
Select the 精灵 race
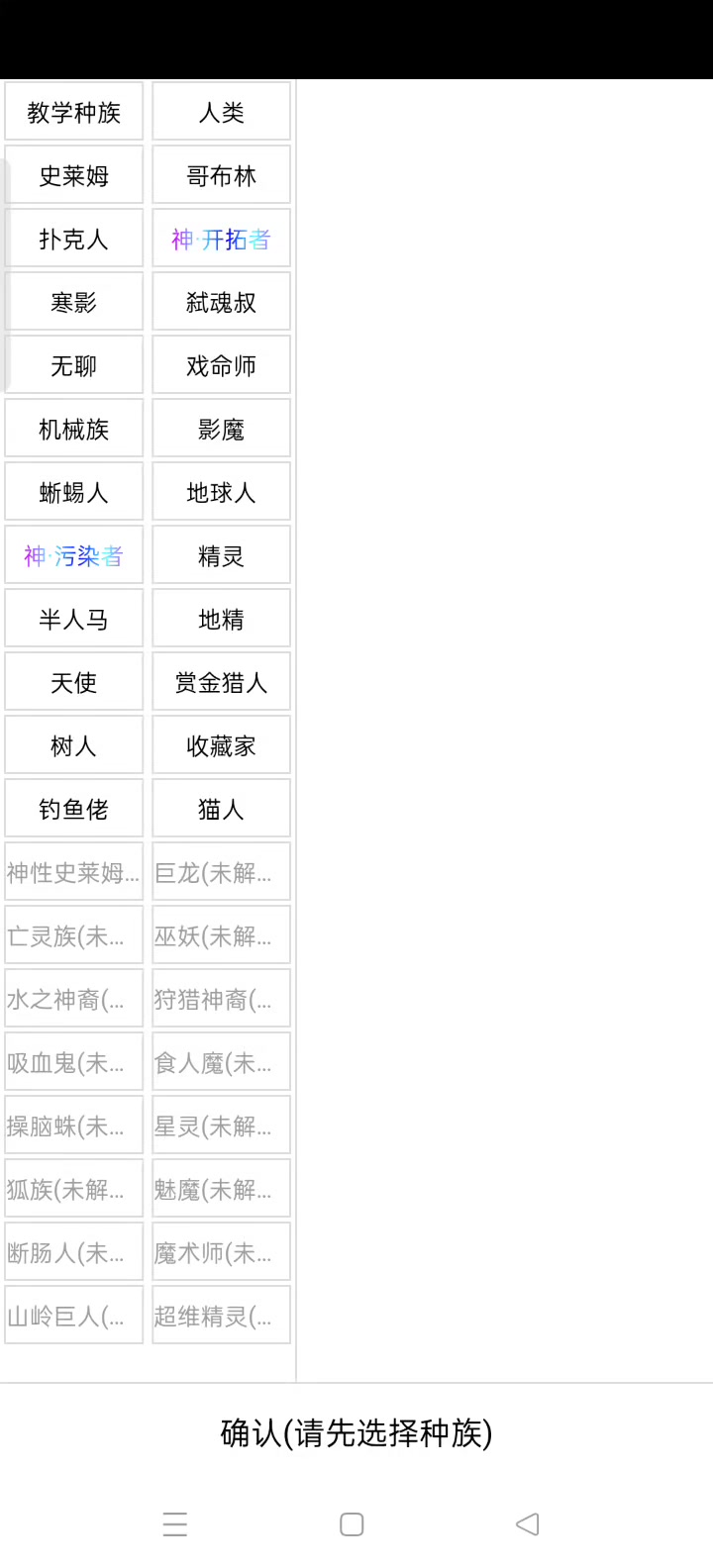221,555
